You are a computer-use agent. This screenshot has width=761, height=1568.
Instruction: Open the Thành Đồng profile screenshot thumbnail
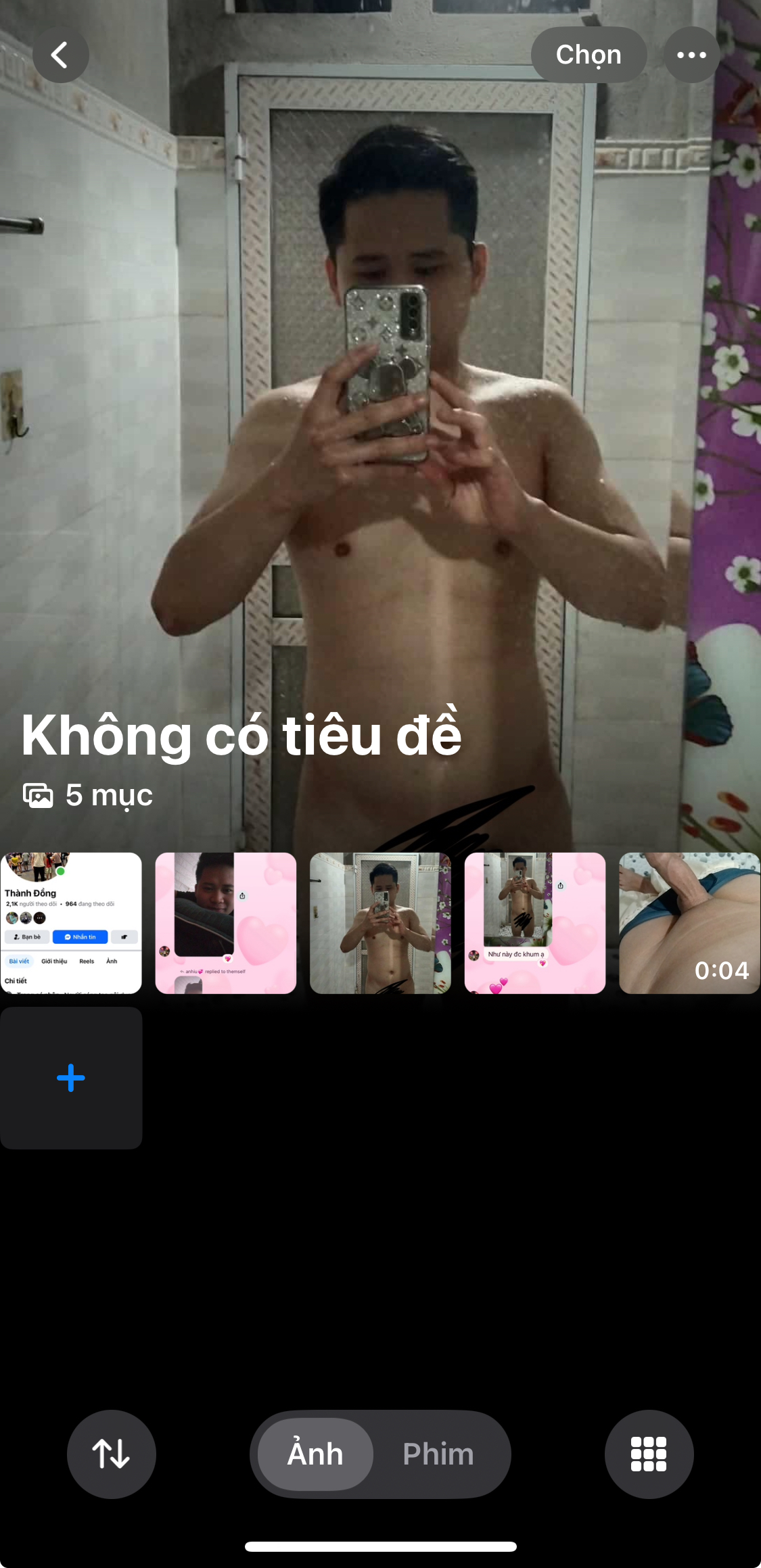click(x=71, y=922)
